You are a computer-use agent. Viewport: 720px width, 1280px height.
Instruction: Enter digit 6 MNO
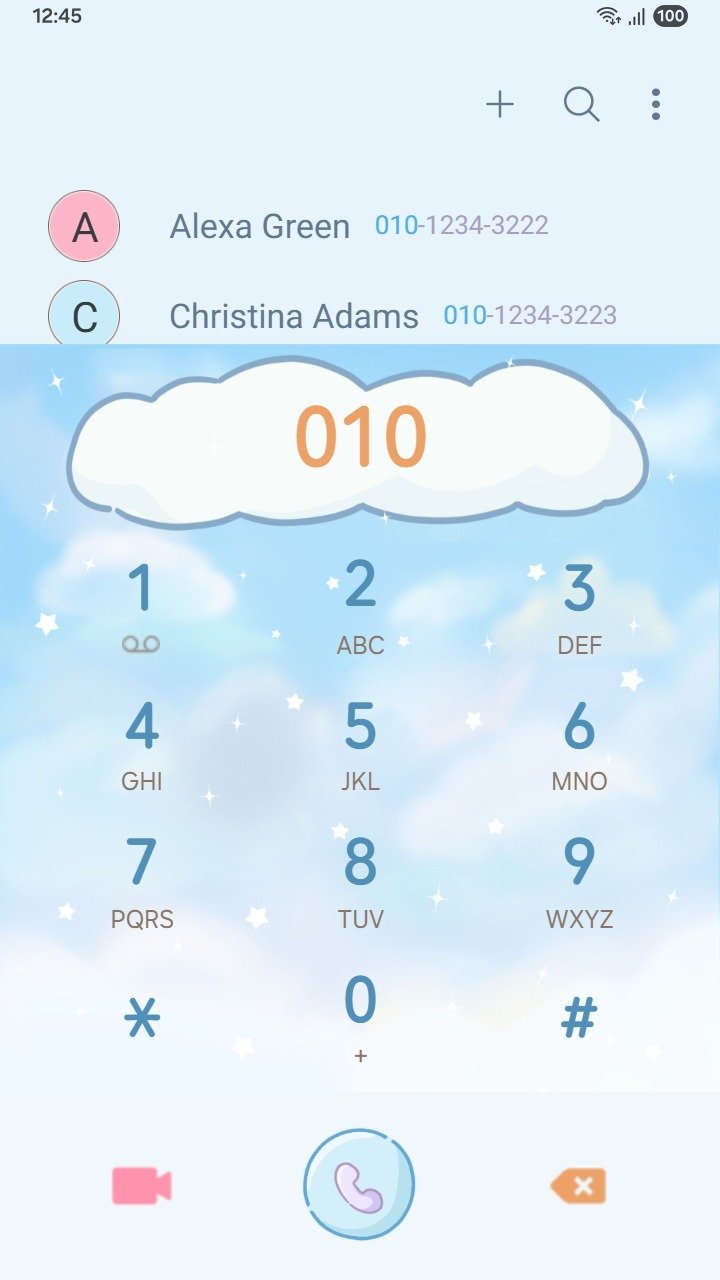pos(579,743)
